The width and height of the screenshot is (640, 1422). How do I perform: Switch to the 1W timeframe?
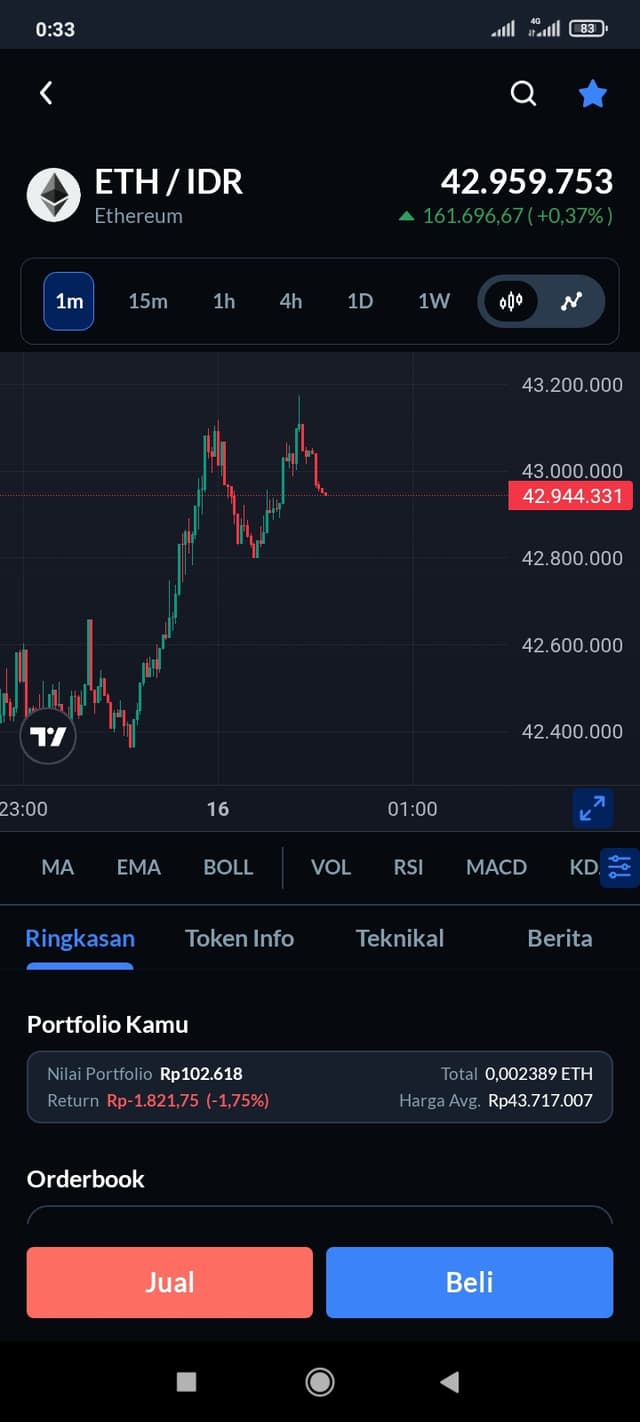pos(434,301)
